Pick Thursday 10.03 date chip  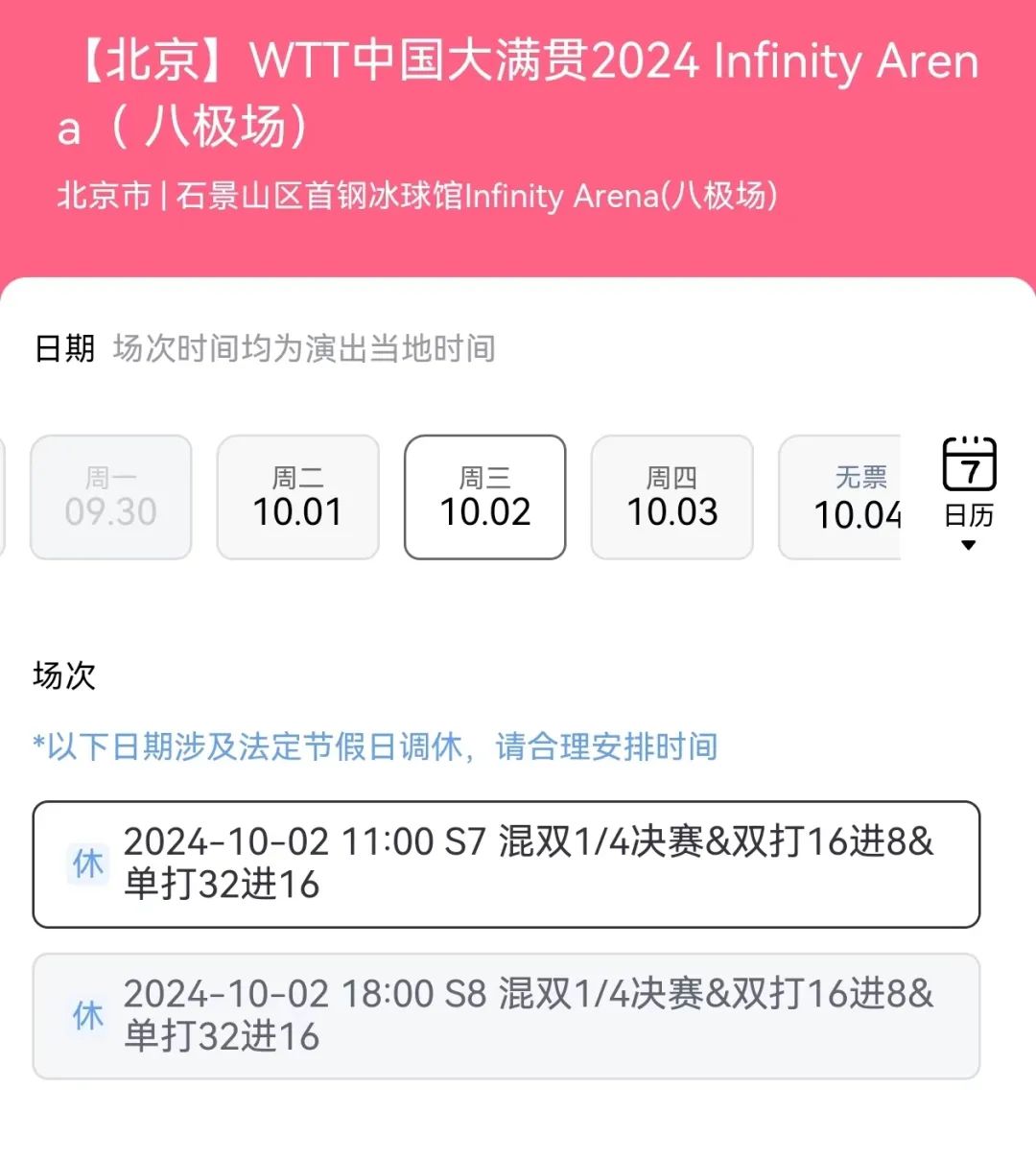click(671, 497)
